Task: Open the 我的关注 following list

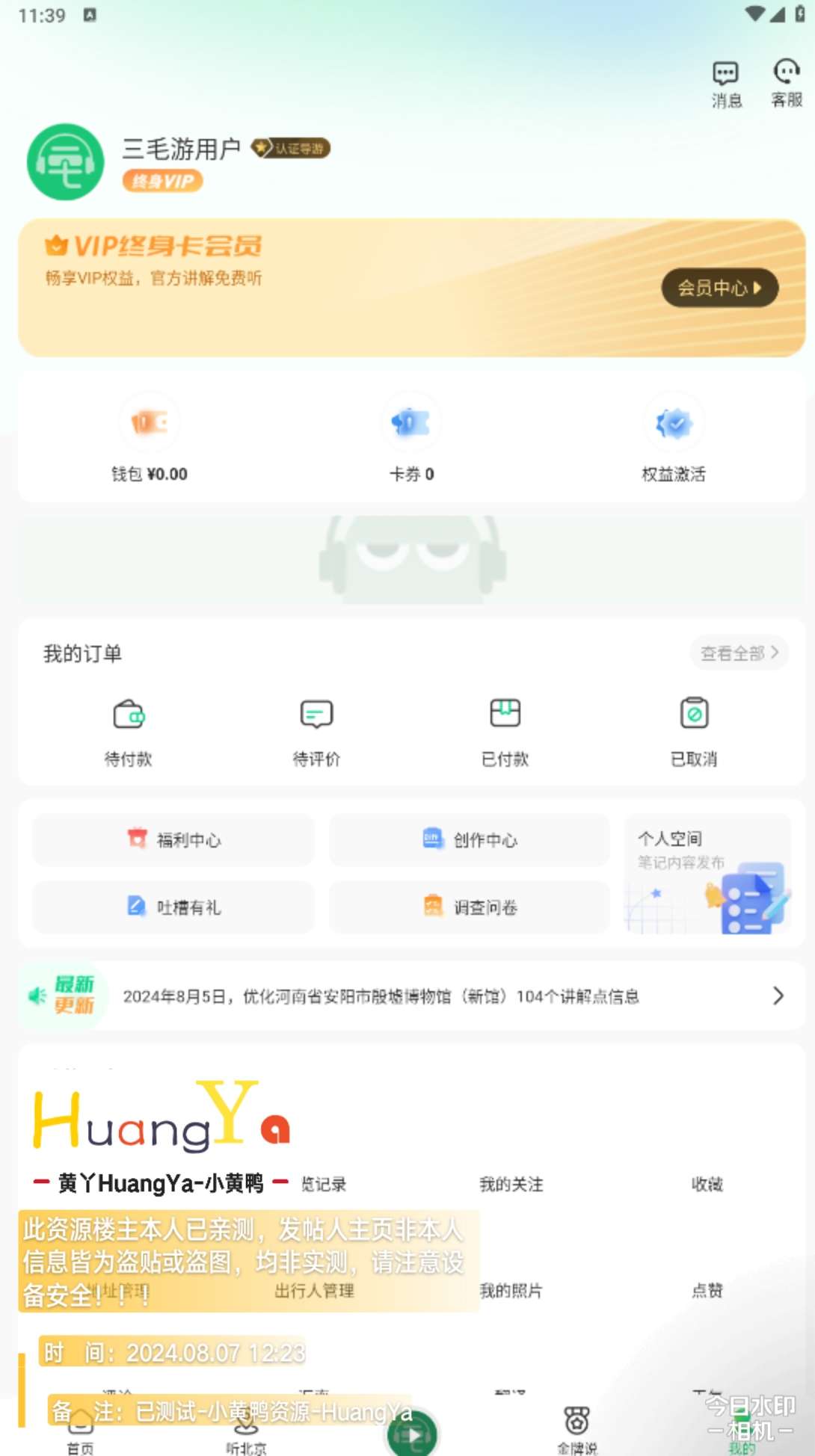Action: (511, 1184)
